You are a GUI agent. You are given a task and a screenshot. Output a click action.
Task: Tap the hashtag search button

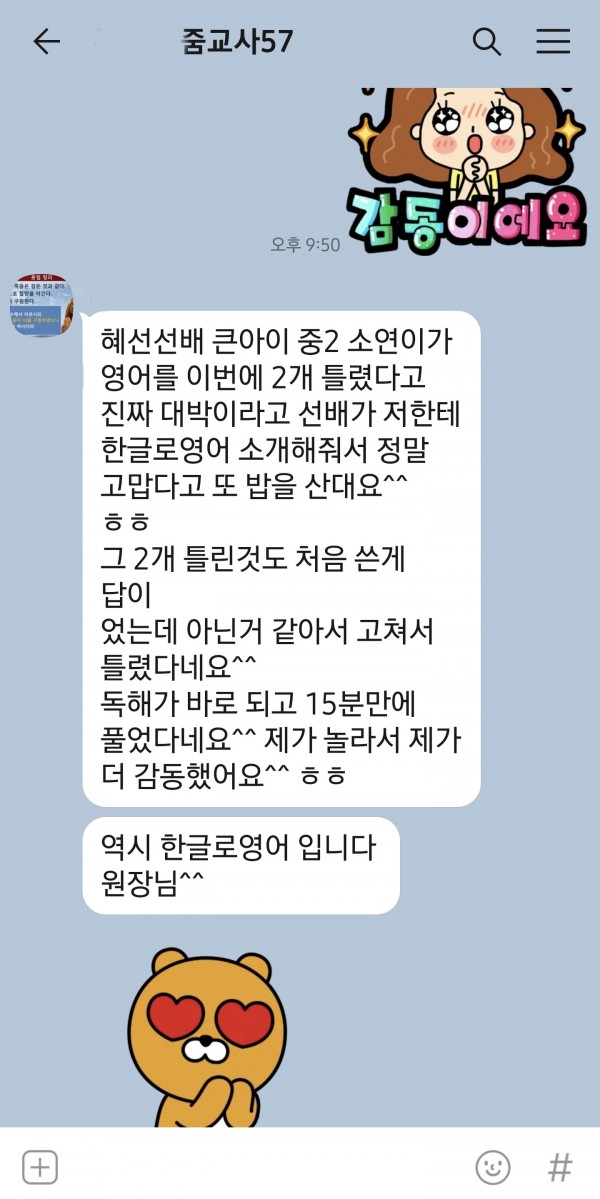560,1166
